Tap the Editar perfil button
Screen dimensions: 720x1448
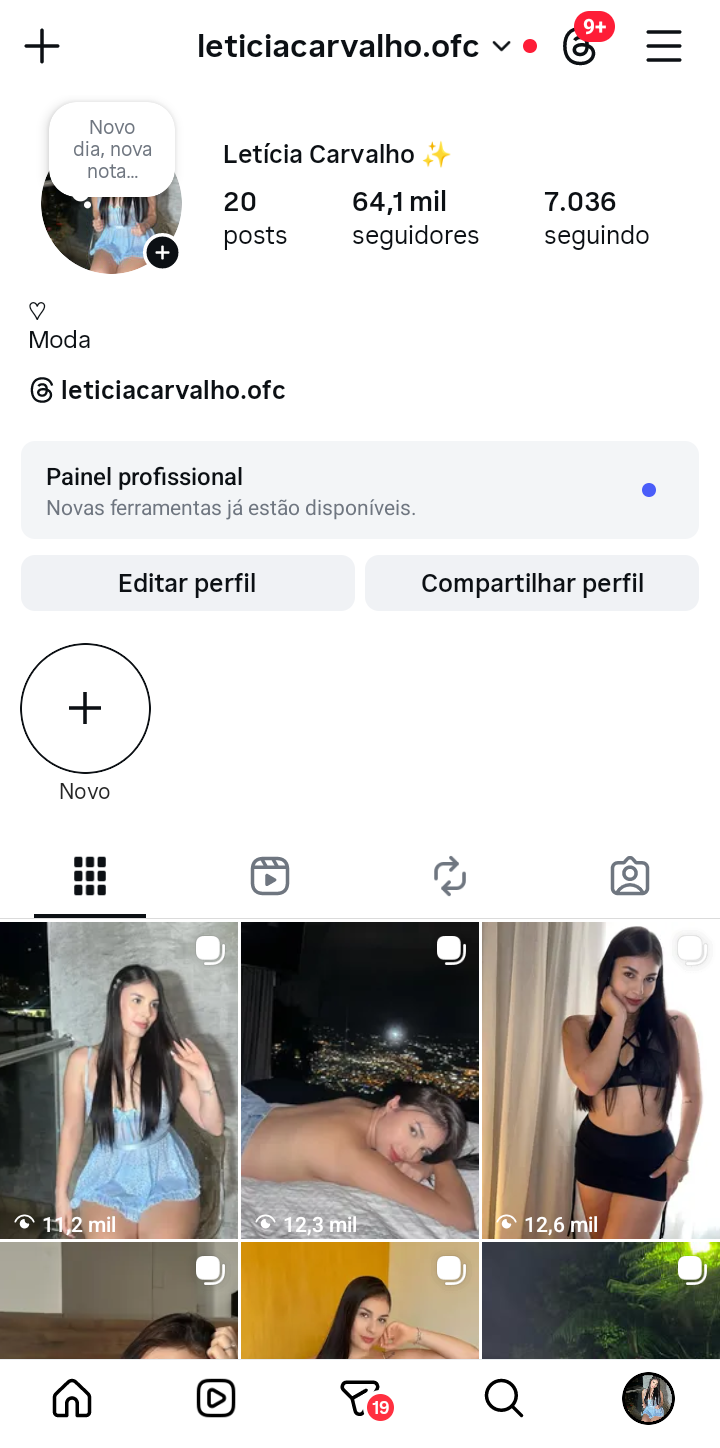tap(187, 583)
